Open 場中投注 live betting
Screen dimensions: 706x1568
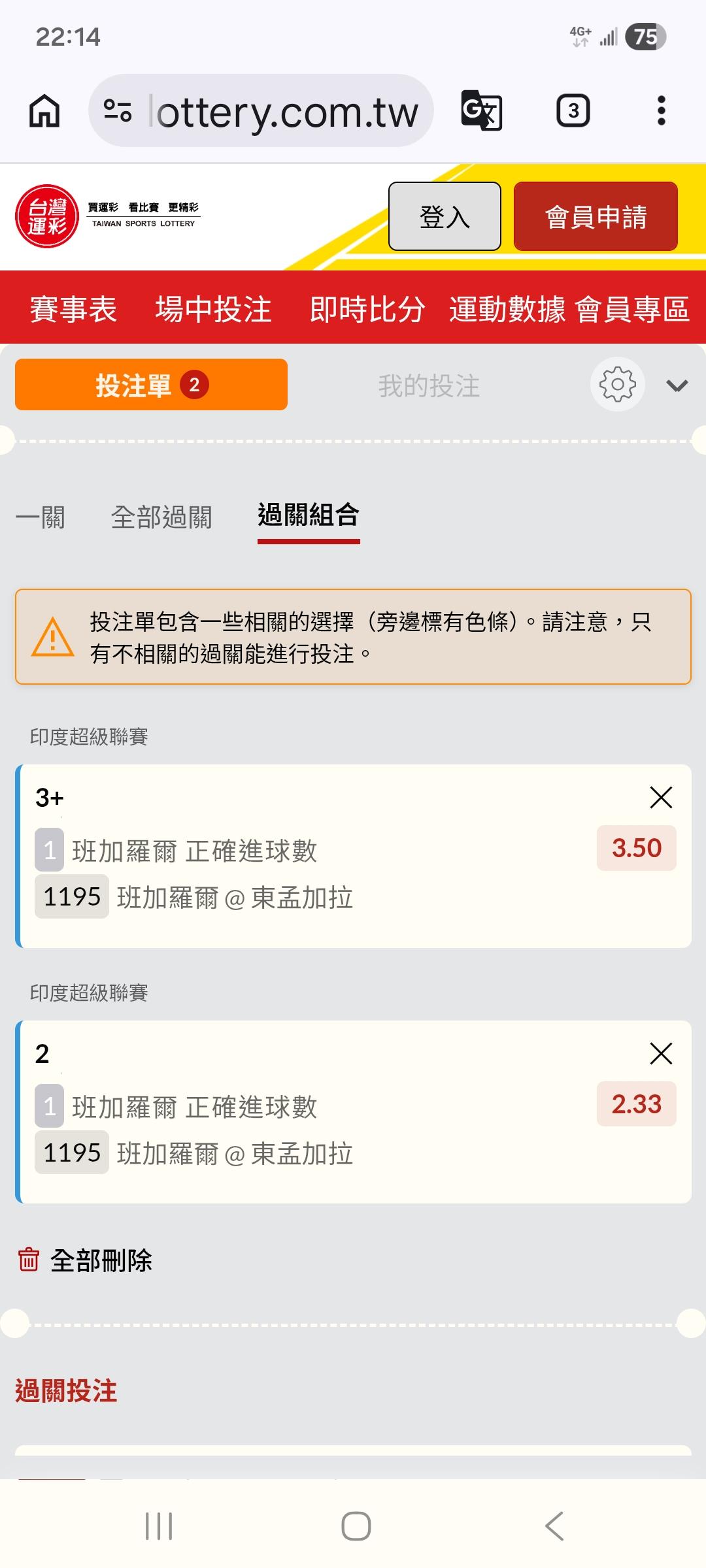213,309
